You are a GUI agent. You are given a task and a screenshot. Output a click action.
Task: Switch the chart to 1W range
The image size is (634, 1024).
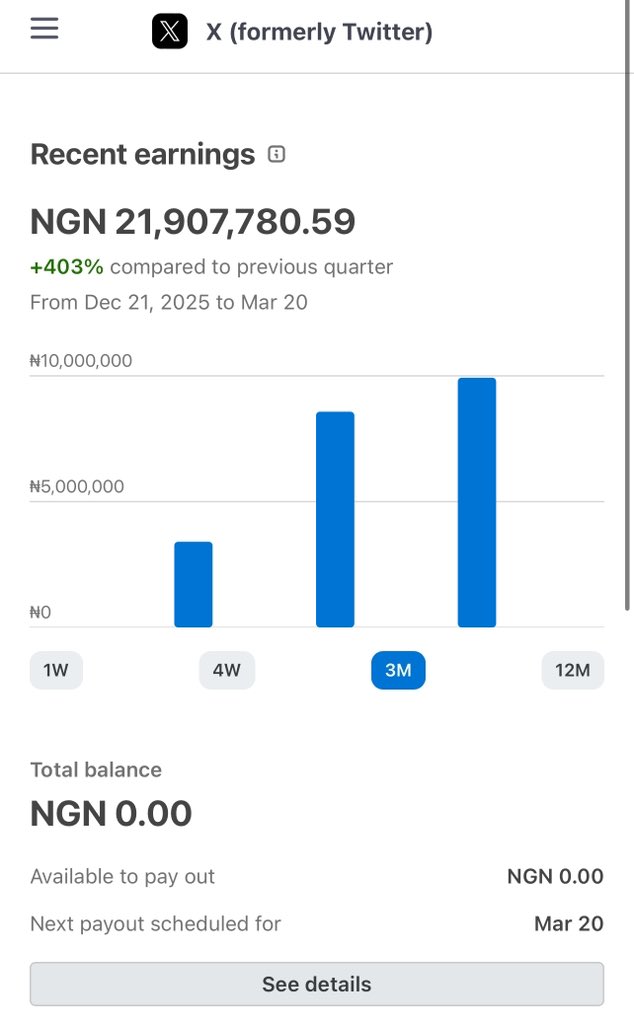[56, 670]
